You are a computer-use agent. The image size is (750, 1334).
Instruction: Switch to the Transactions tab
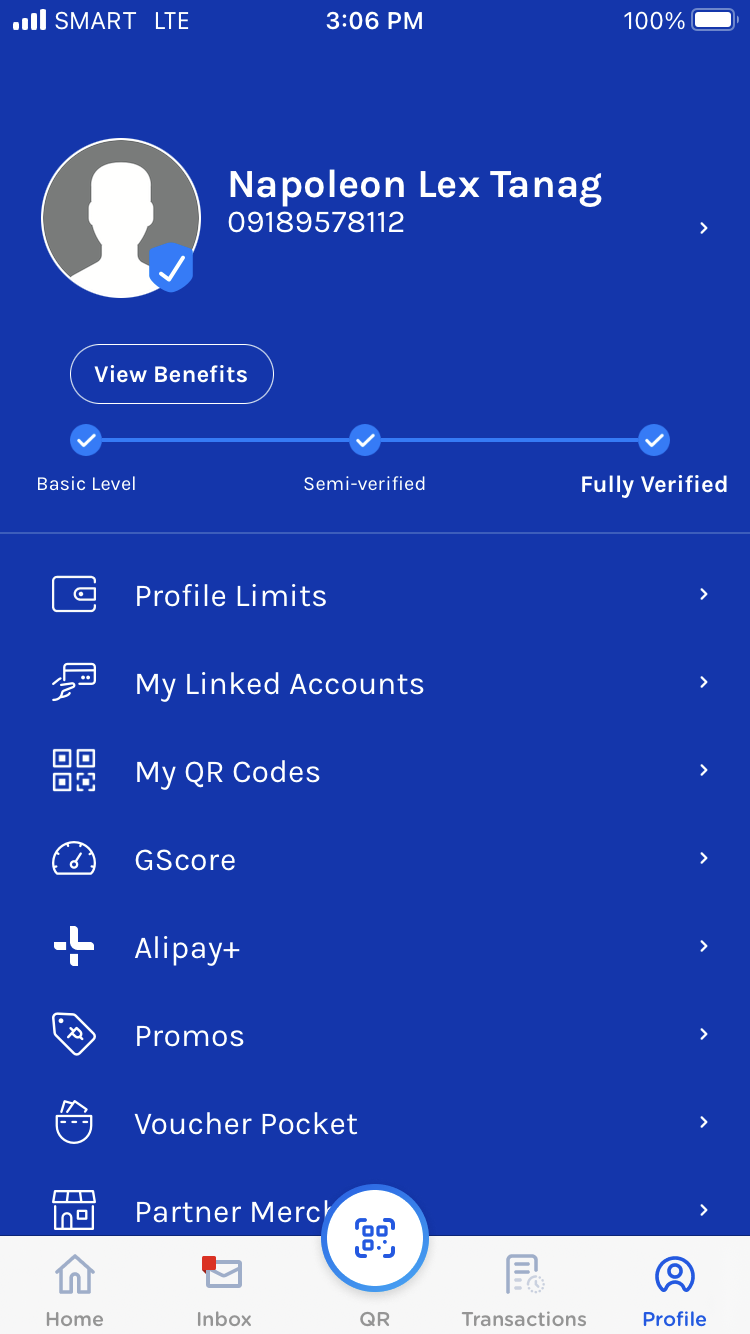524,1290
